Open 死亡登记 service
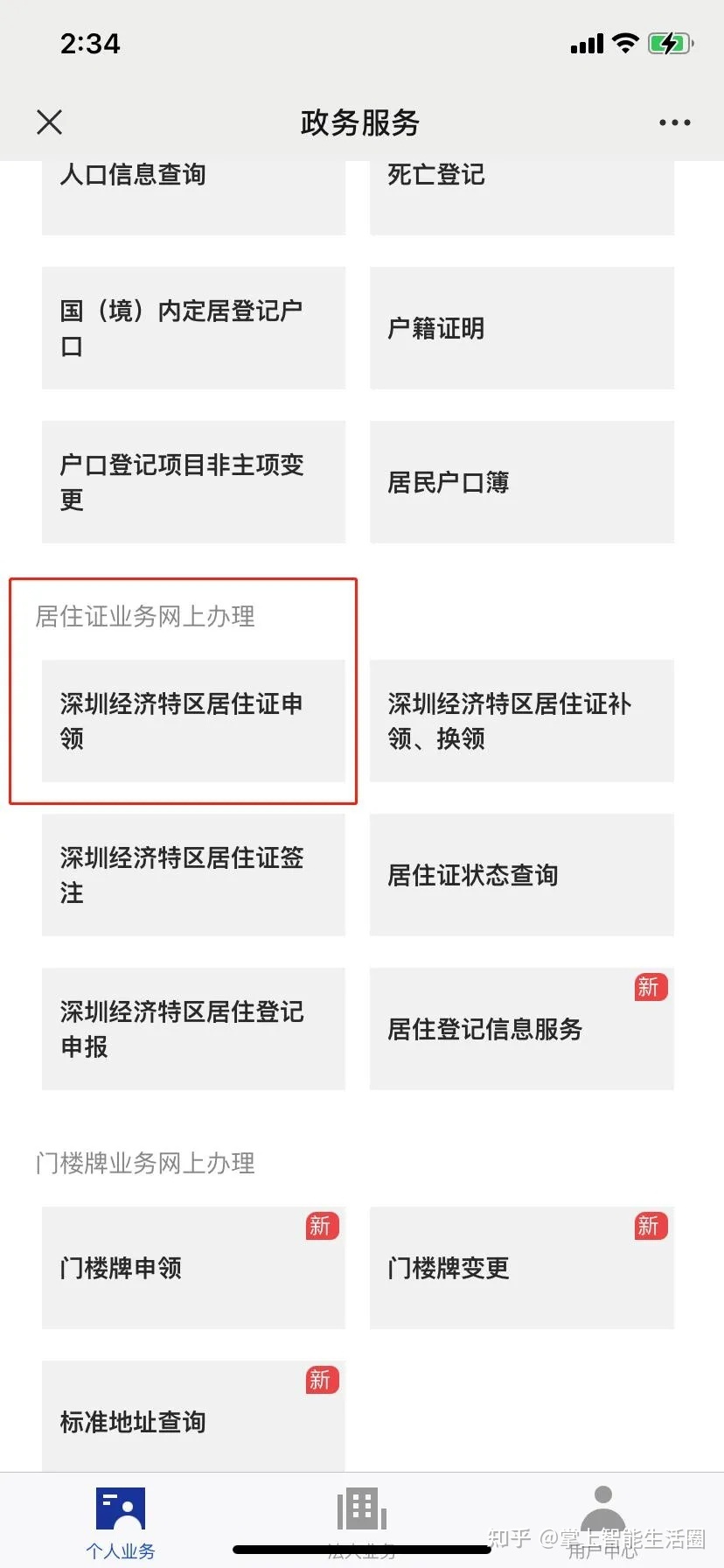This screenshot has width=724, height=1568. tap(521, 194)
